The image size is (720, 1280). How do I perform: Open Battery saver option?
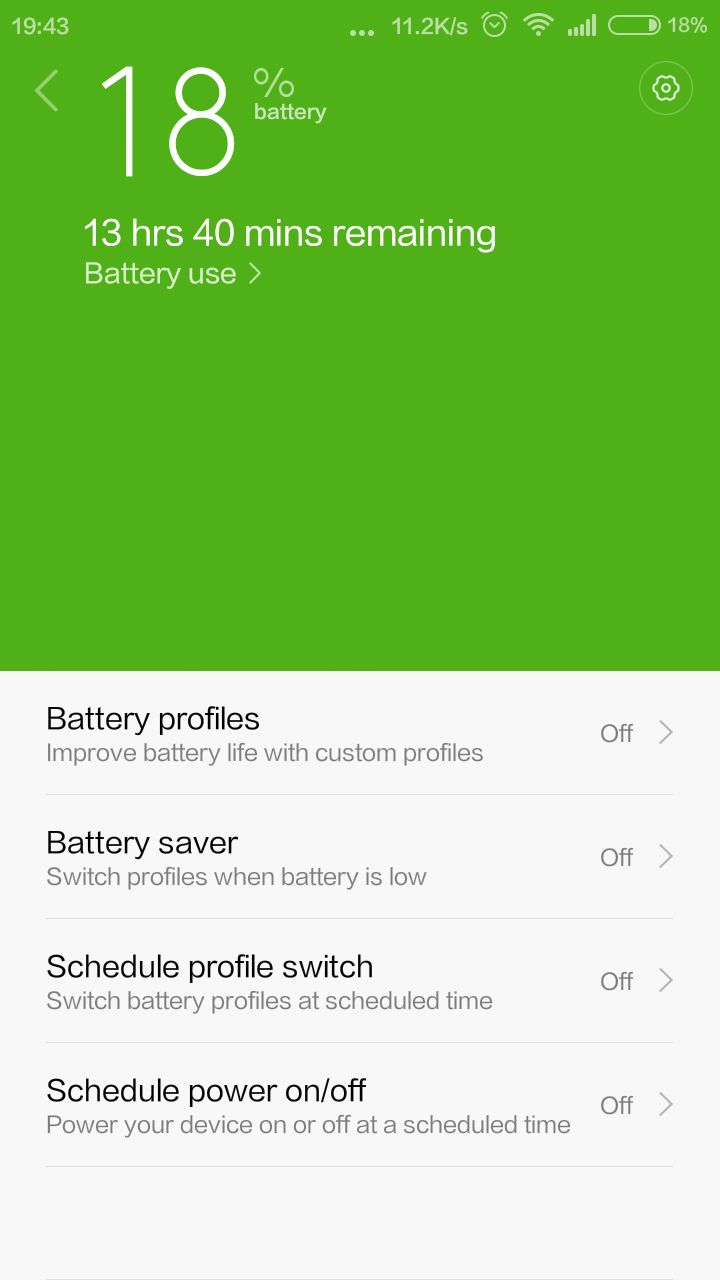(360, 857)
